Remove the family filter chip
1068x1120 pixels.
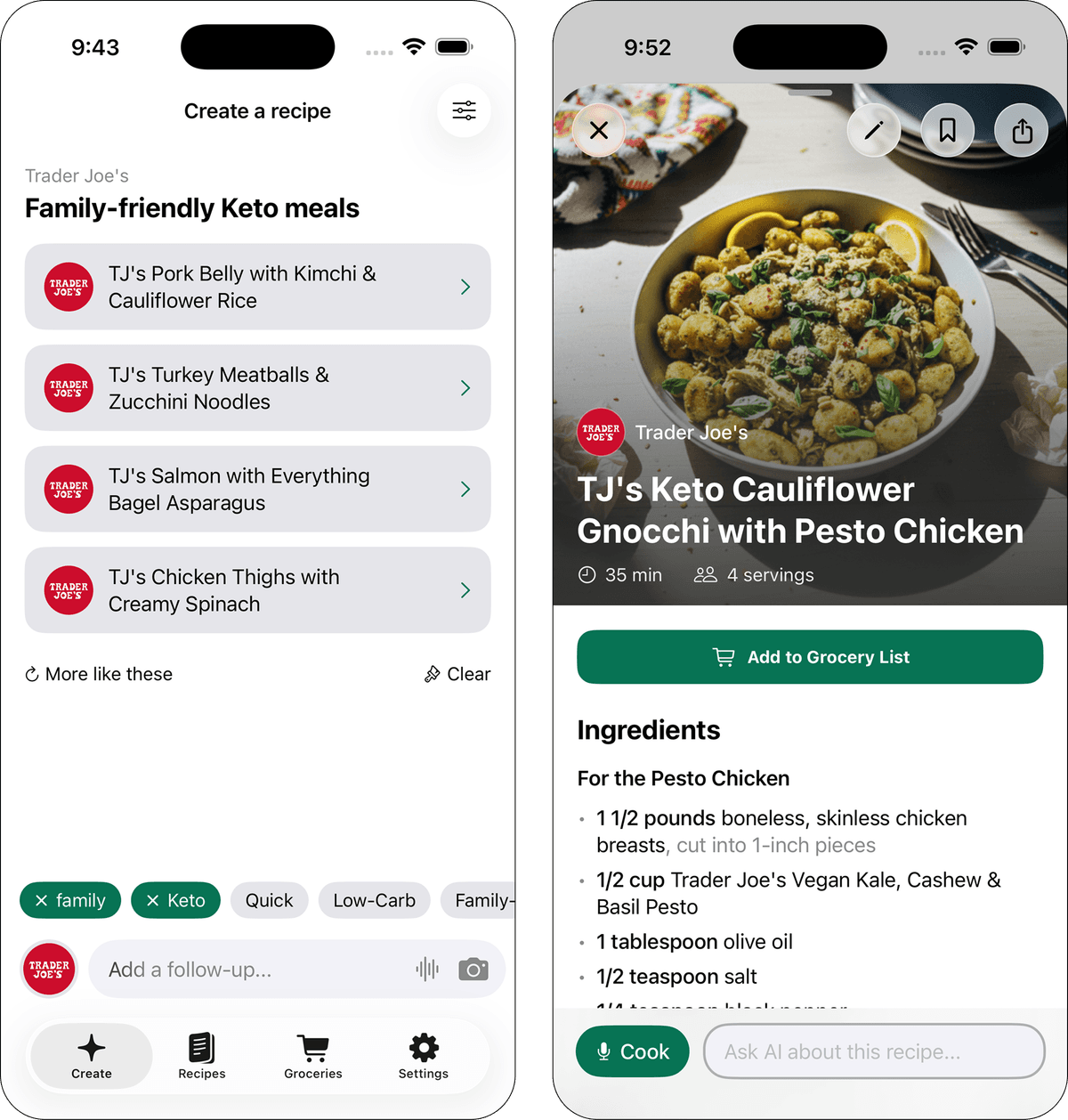[41, 900]
